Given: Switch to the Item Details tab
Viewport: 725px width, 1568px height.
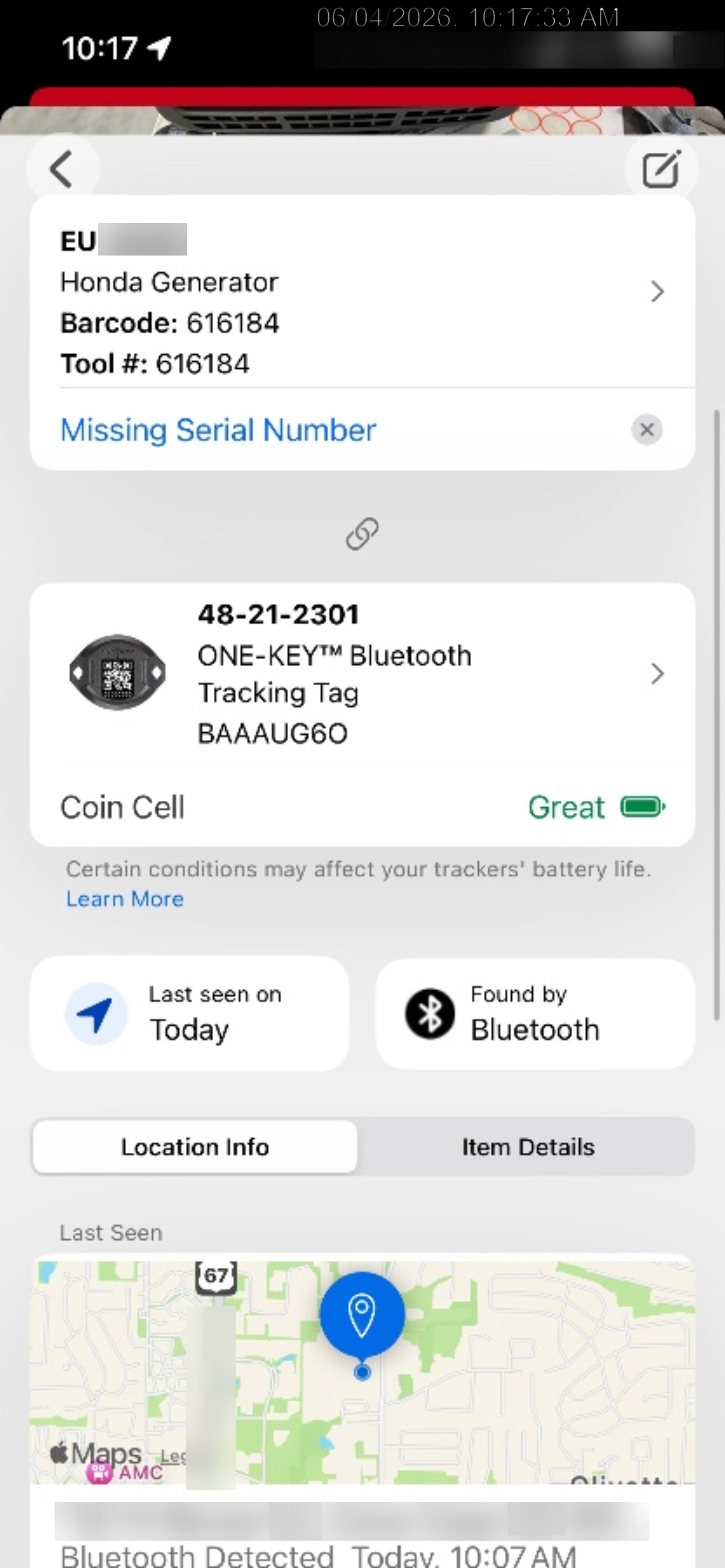Looking at the screenshot, I should coord(527,1147).
